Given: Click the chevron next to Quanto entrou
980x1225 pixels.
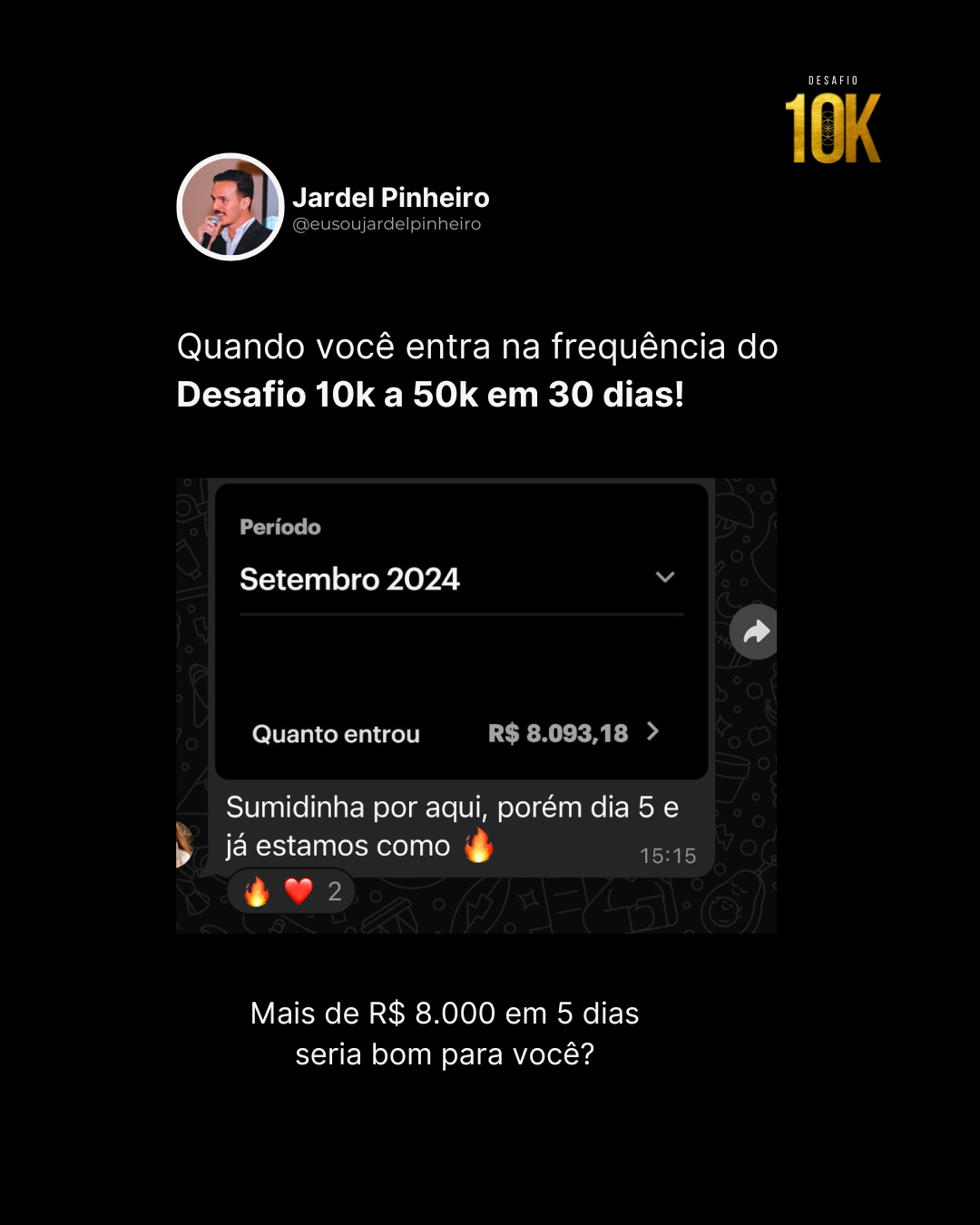Looking at the screenshot, I should tap(652, 732).
